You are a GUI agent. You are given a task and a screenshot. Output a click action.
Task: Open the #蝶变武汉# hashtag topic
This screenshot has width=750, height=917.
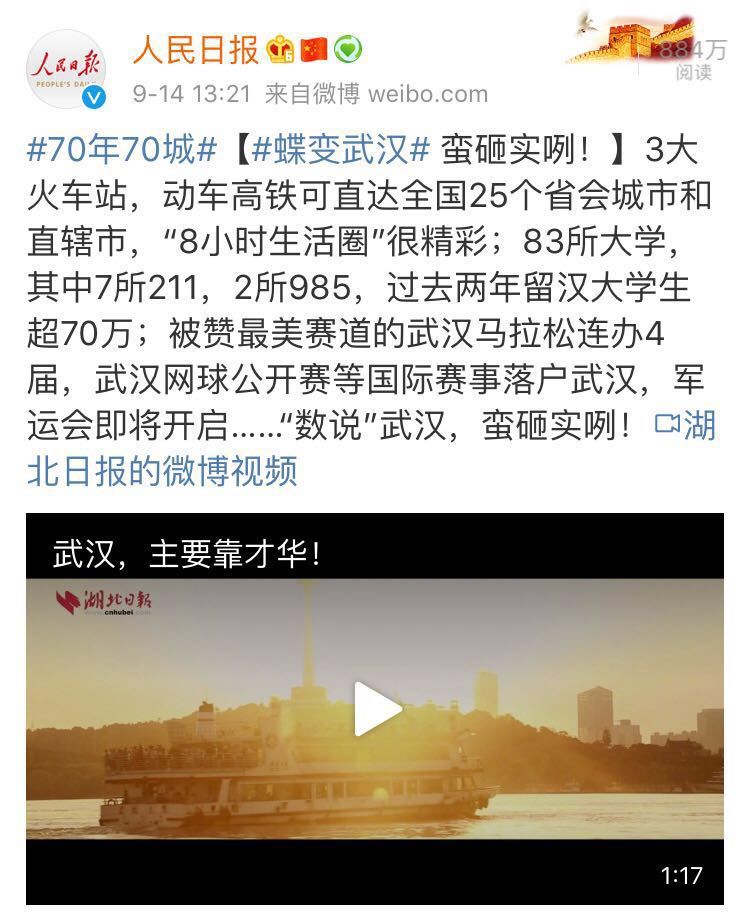tap(341, 151)
